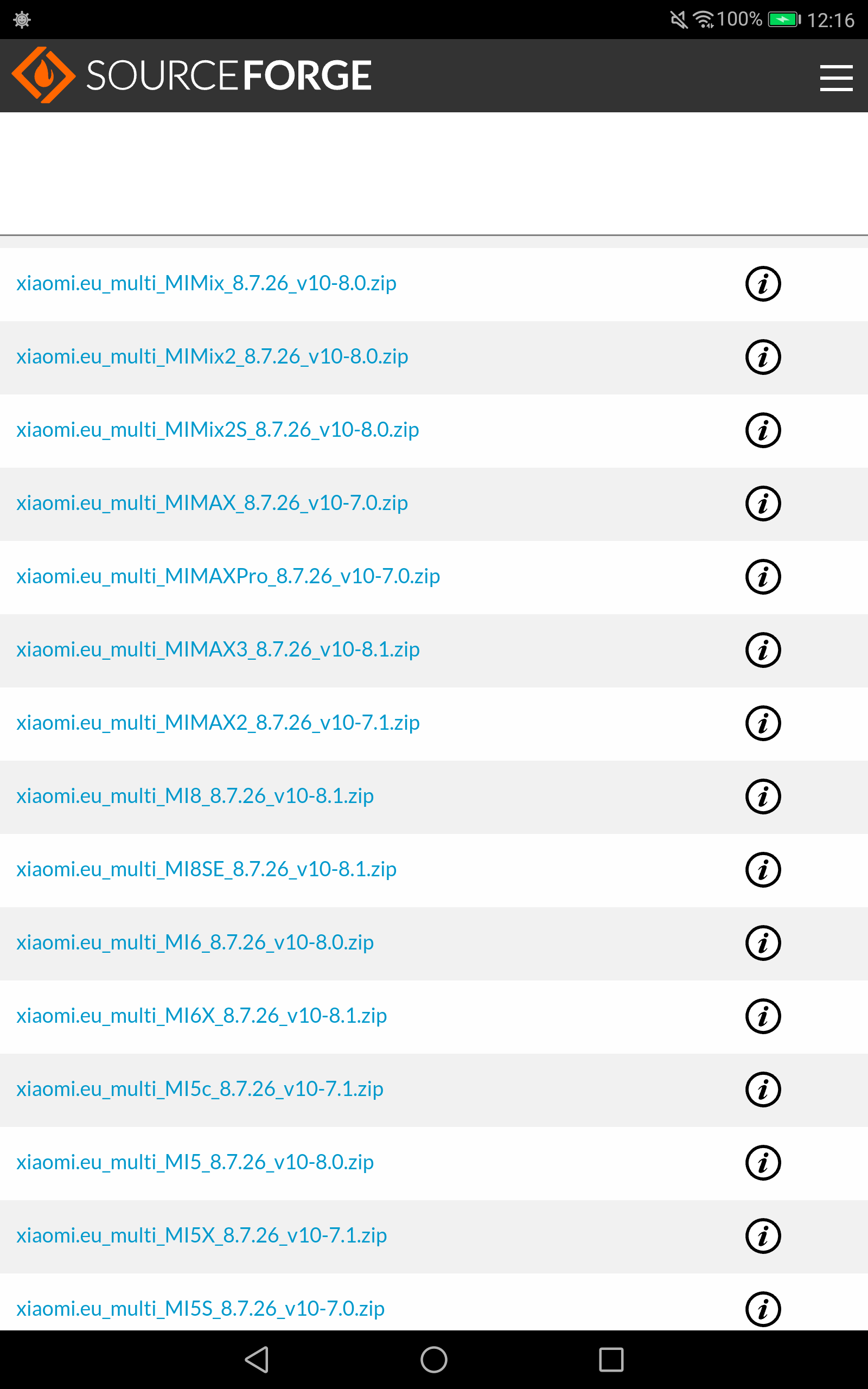
Task: Open the MI5S_8.7.26_v10-7.0.zip link
Action: click(200, 1309)
